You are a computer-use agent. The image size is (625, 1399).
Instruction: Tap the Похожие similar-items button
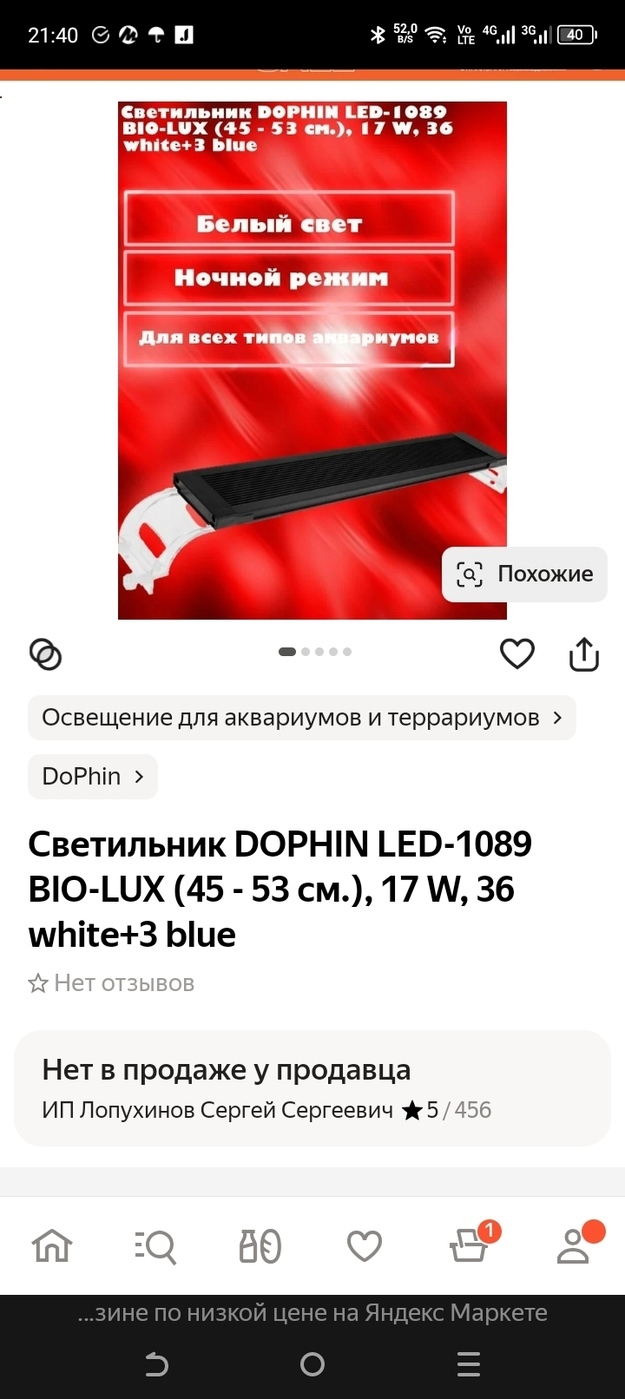[524, 574]
